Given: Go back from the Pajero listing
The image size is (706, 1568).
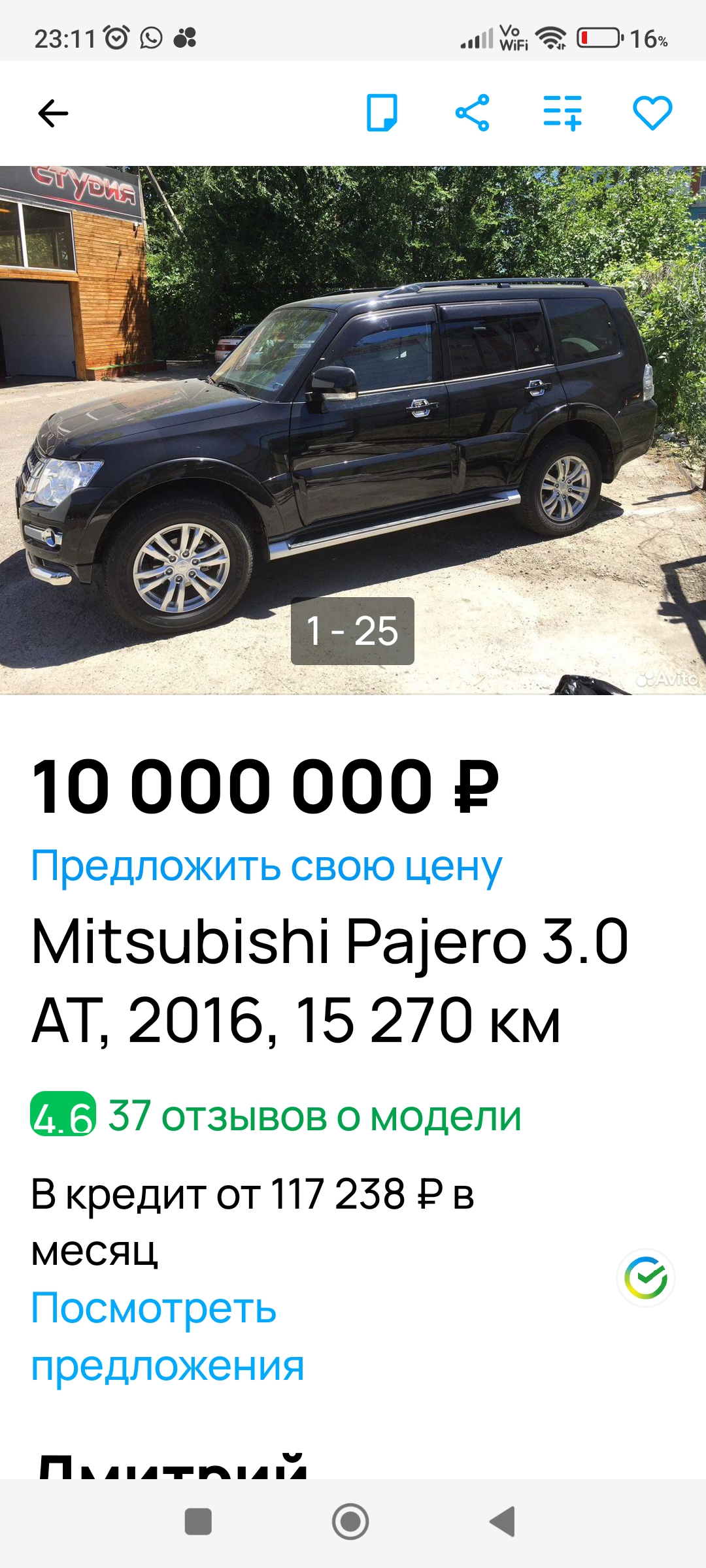Looking at the screenshot, I should coord(53,113).
